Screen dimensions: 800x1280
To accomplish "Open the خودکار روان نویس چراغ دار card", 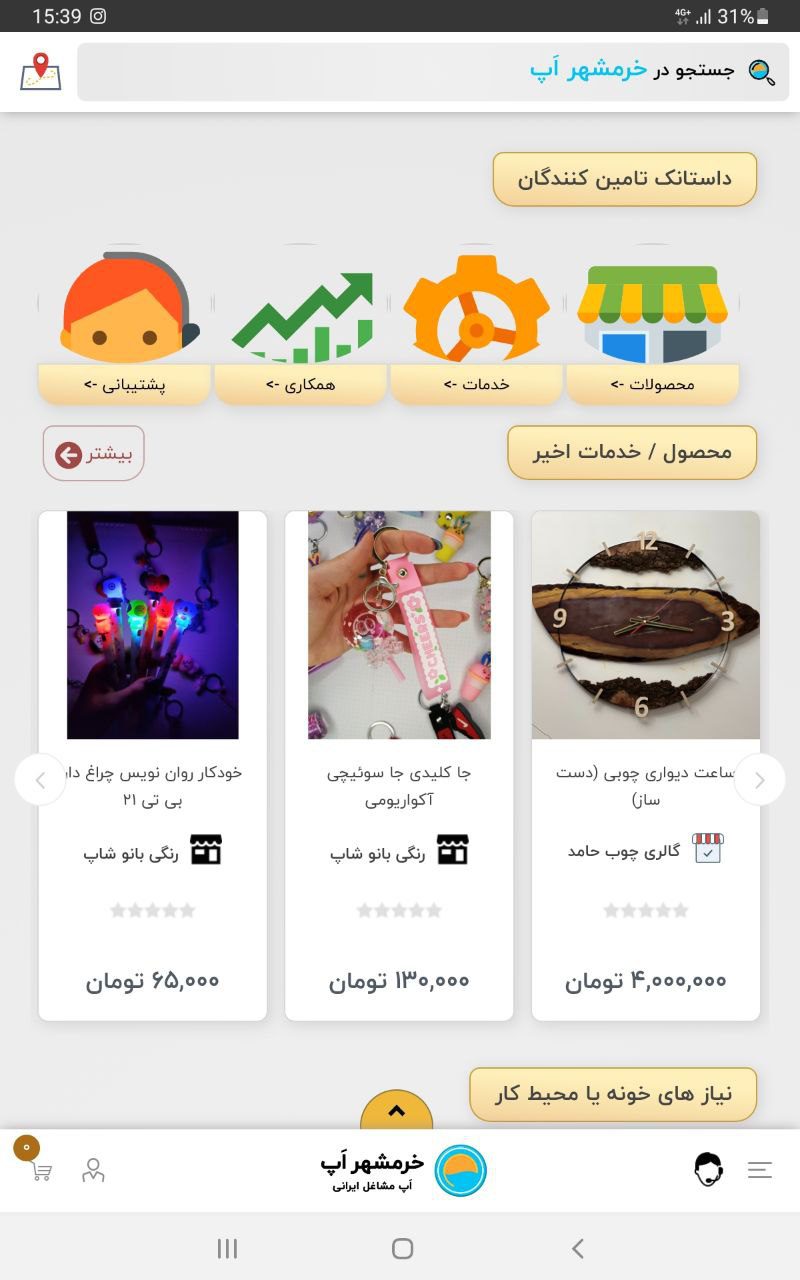I will (153, 765).
